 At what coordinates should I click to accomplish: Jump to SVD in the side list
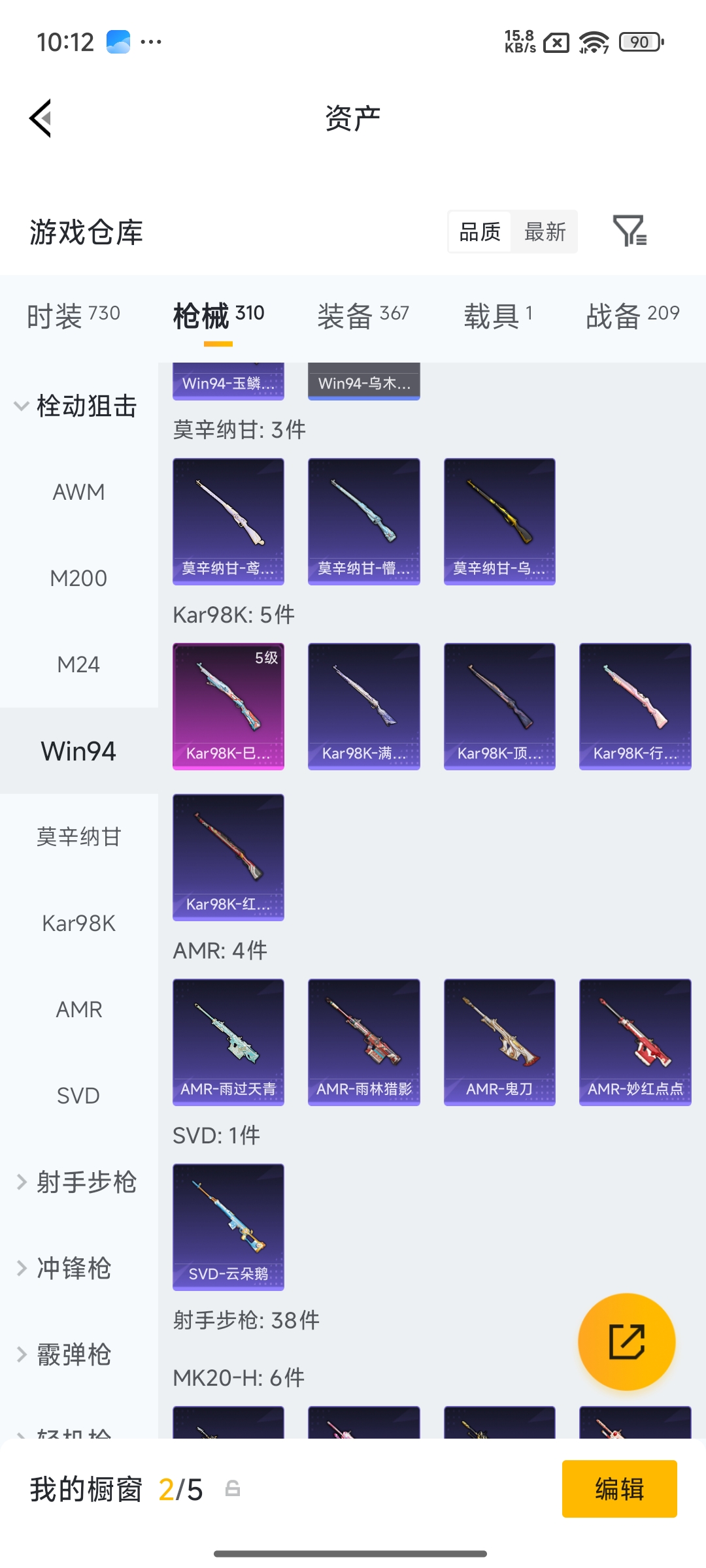coord(78,1096)
